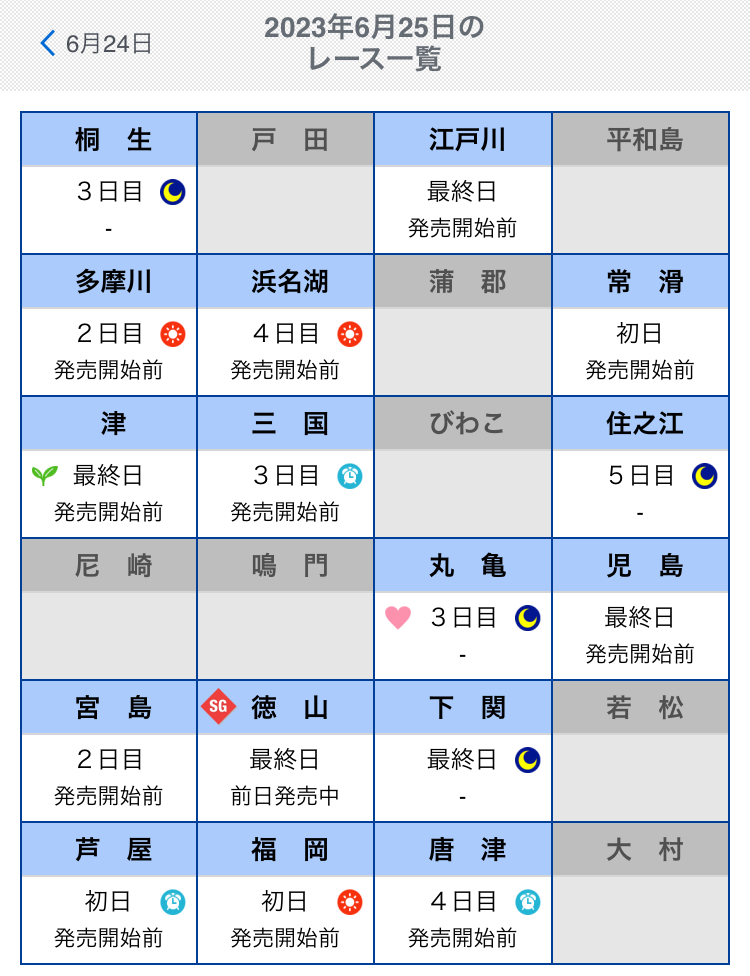750x976 pixels.
Task: Select the 住之江 day 5 cell
Action: (x=640, y=493)
